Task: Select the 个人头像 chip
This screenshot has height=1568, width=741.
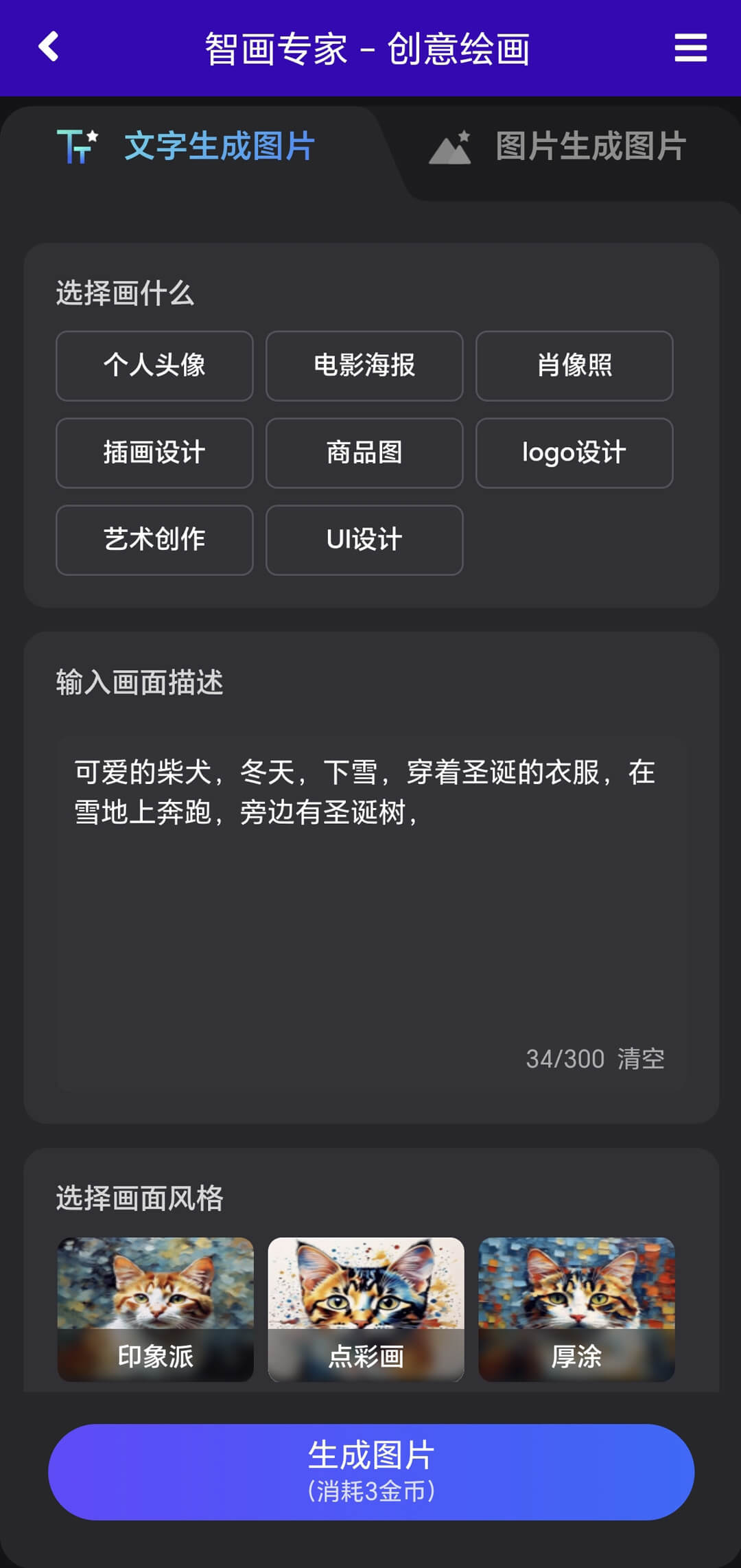Action: (154, 365)
